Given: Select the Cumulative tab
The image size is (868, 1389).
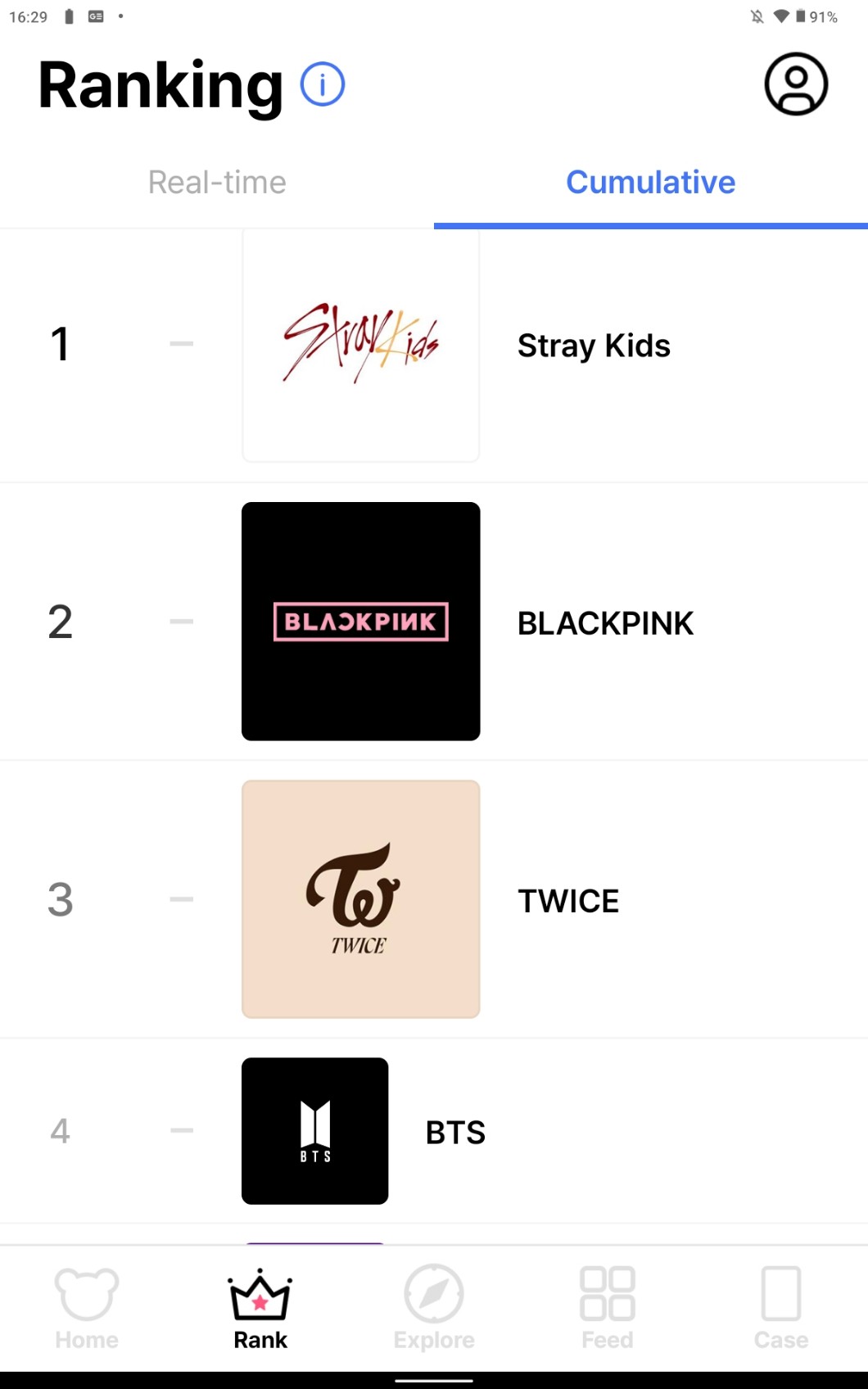Looking at the screenshot, I should pos(651,183).
